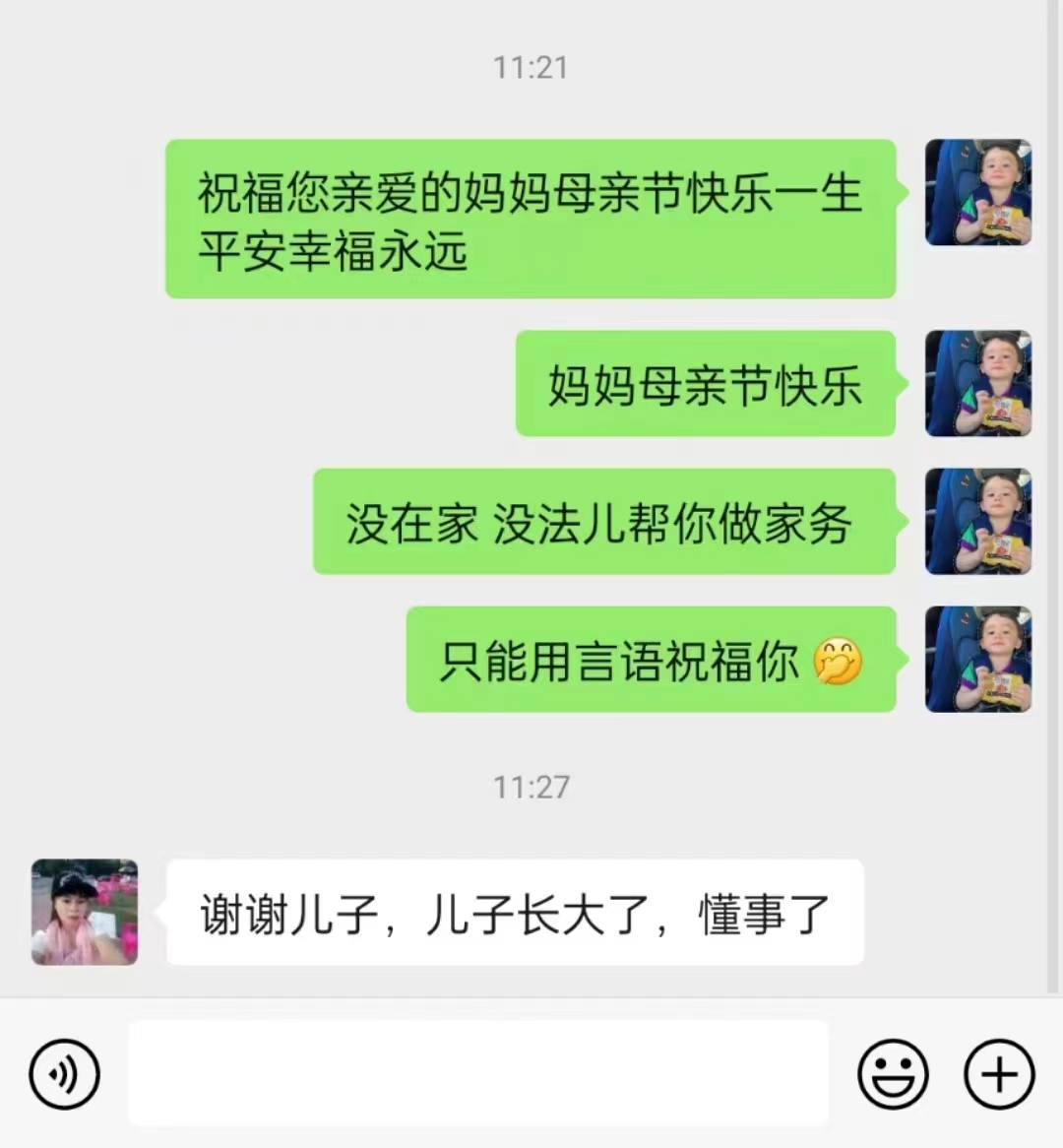Open the plus attachment menu
The height and width of the screenshot is (1148, 1063).
(999, 1073)
